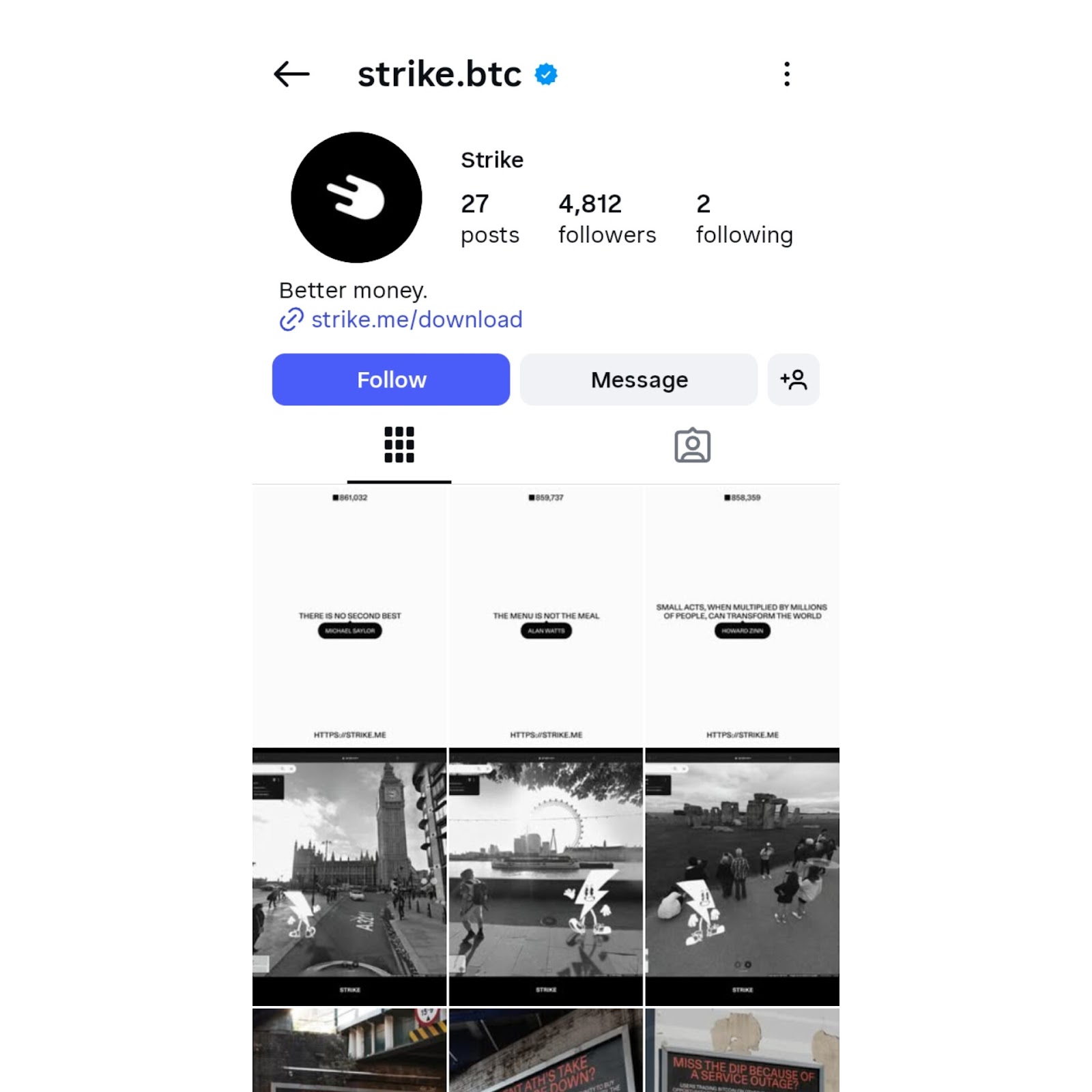Viewport: 1092px width, 1092px height.
Task: Open the Big Ben photo post
Action: click(349, 876)
